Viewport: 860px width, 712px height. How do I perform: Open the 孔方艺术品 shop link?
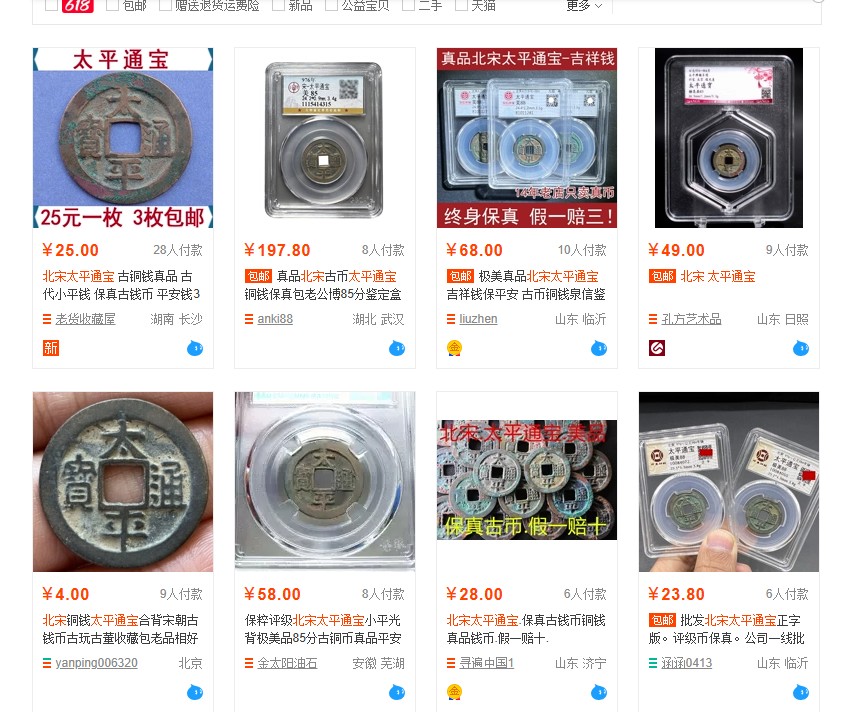click(x=691, y=319)
